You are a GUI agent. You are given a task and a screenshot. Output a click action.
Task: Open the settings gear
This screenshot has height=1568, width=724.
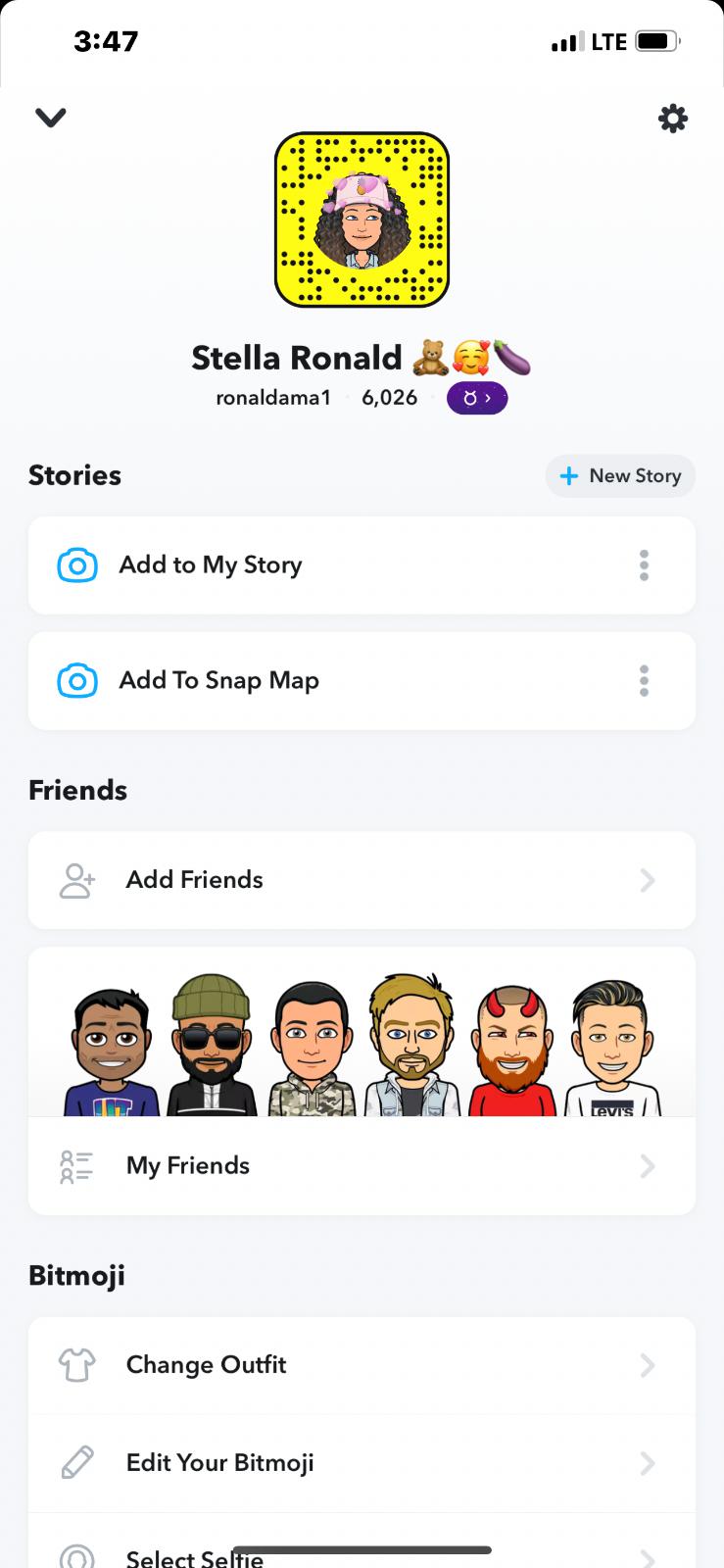(672, 119)
